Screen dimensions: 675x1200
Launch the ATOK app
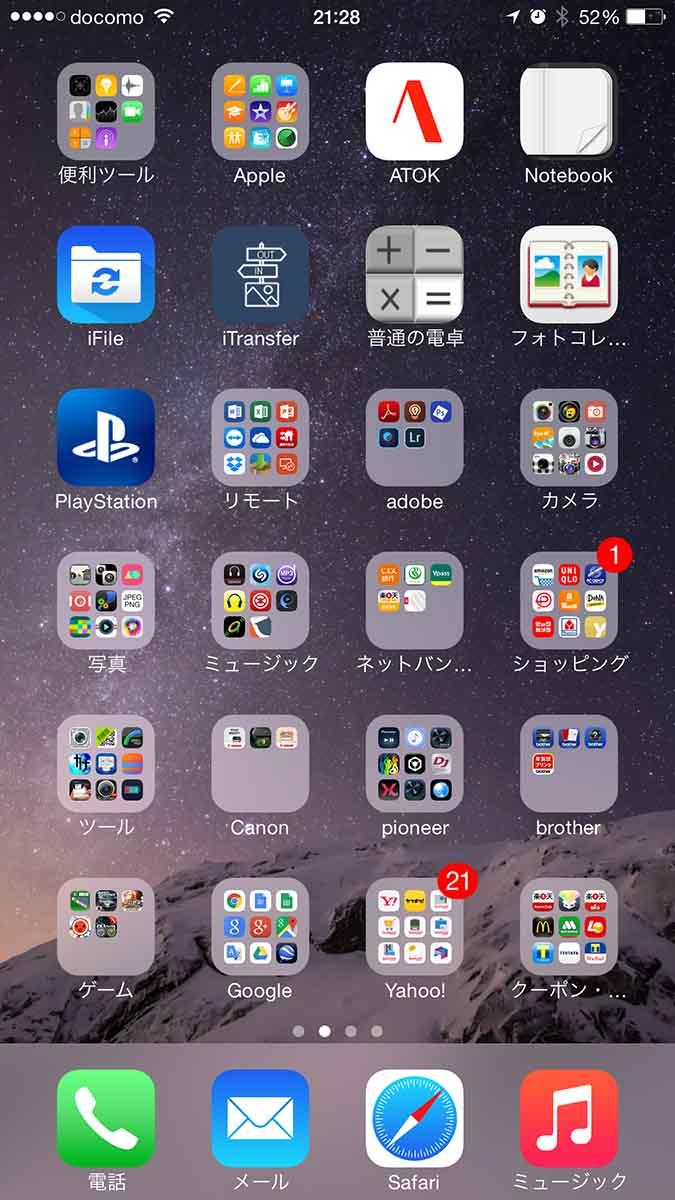(x=414, y=112)
